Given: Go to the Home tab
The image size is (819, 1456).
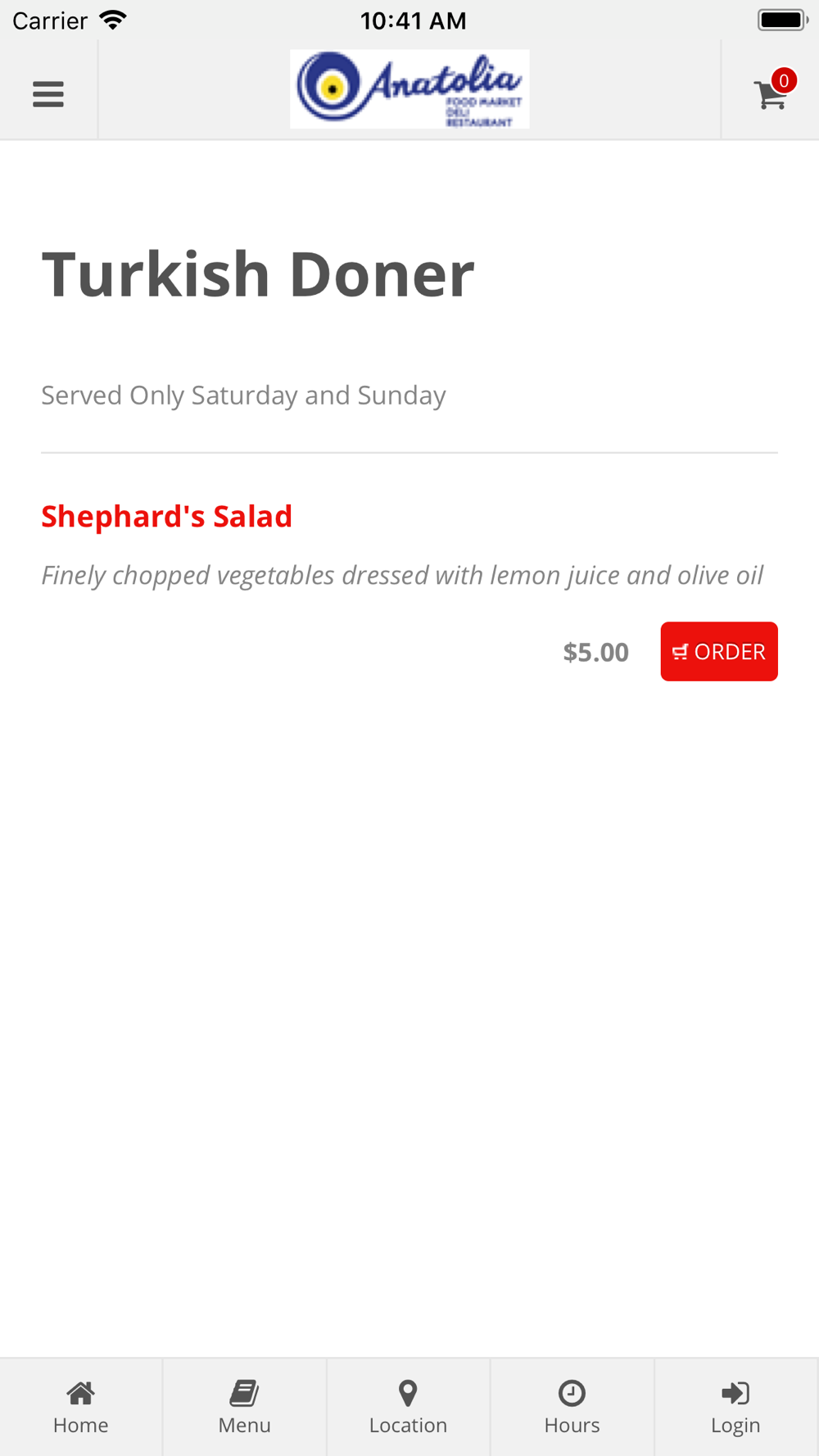Looking at the screenshot, I should coord(81,1407).
